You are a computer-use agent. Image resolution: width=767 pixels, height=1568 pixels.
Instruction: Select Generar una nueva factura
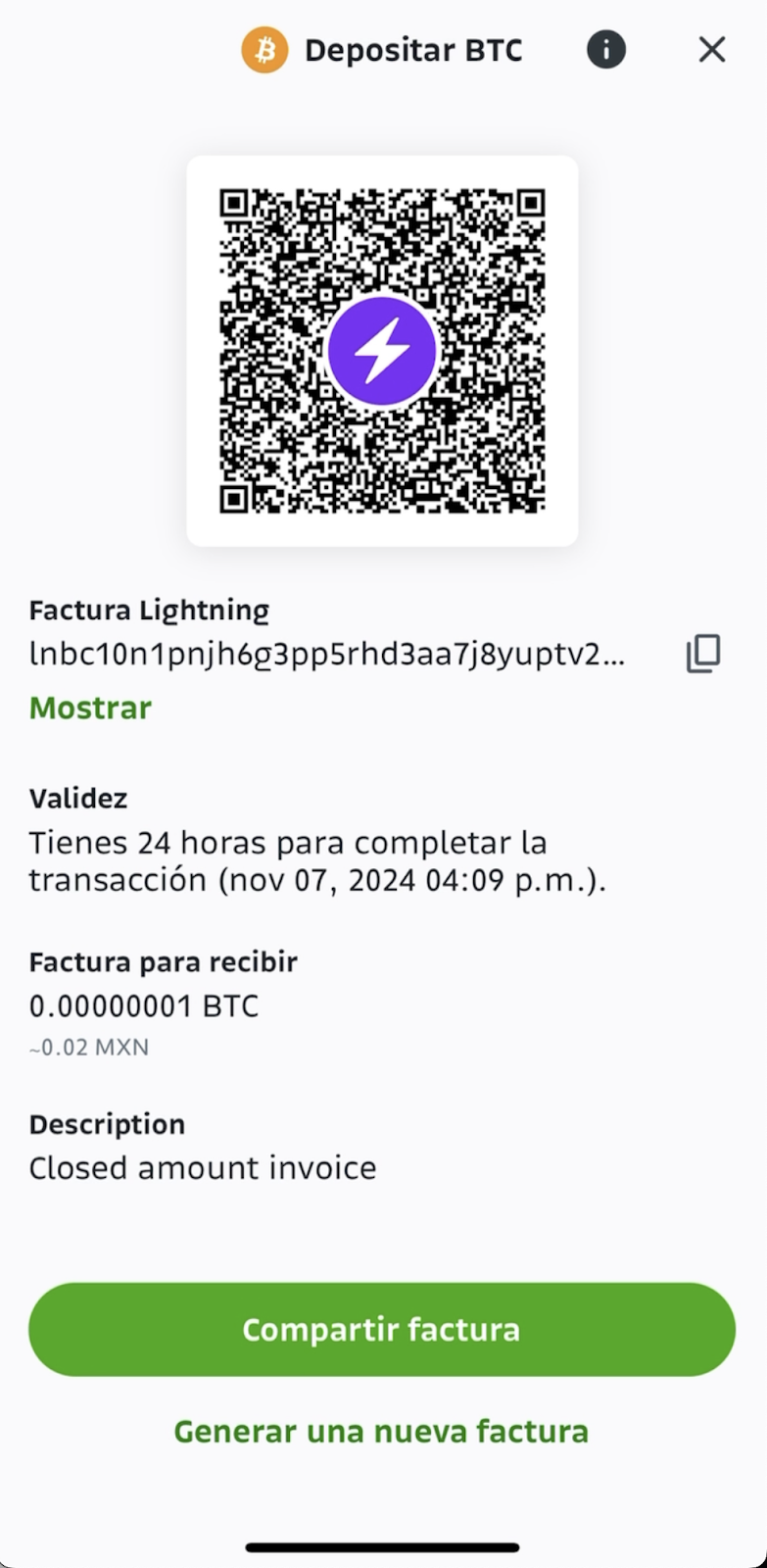(381, 1431)
